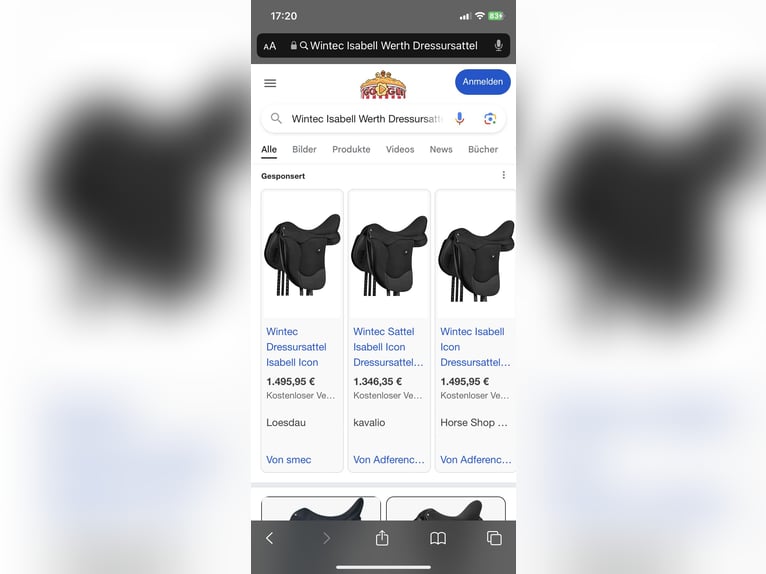Image resolution: width=766 pixels, height=574 pixels.
Task: Open Google Lens camera search
Action: (490, 119)
